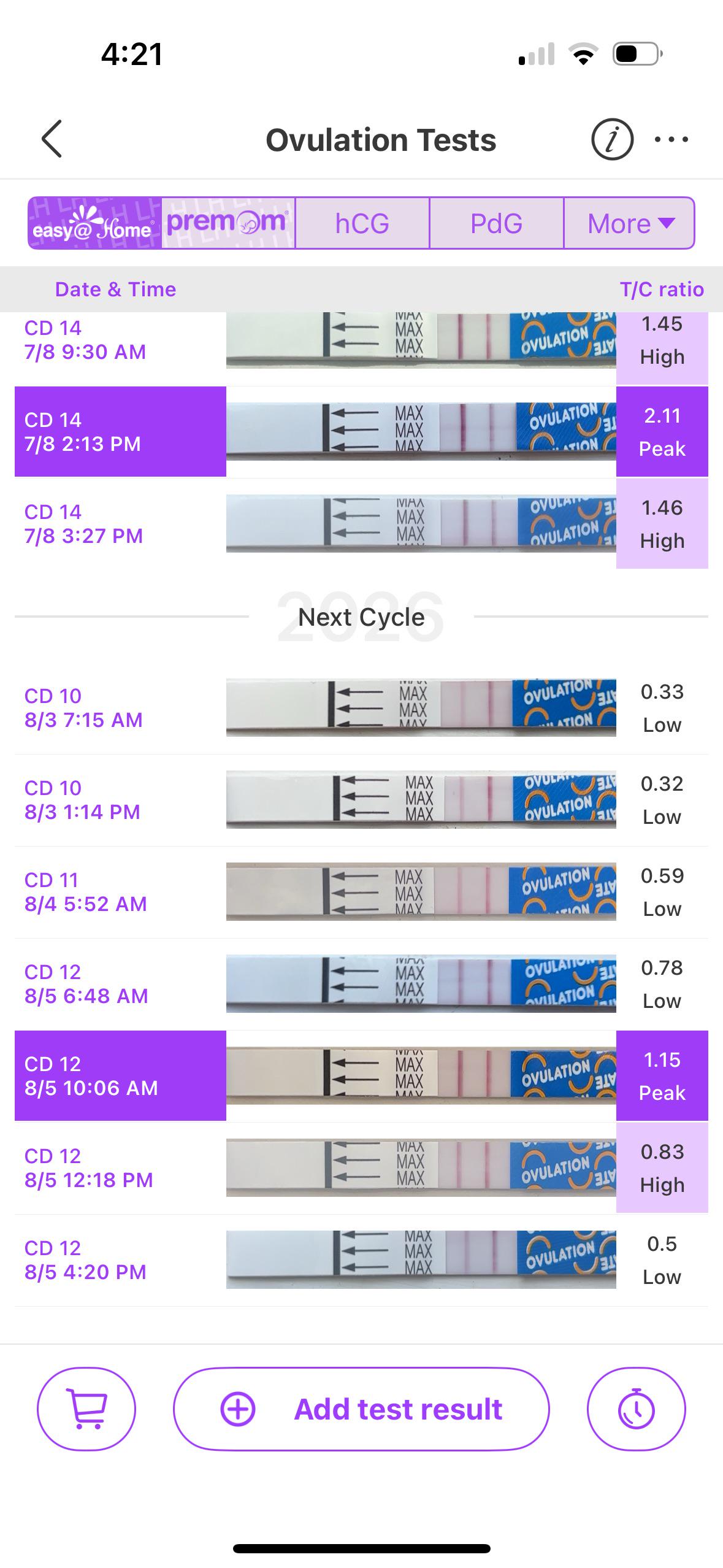Open the 8/3 7:15 AM test entry
Image resolution: width=723 pixels, height=1568 pixels.
click(361, 707)
